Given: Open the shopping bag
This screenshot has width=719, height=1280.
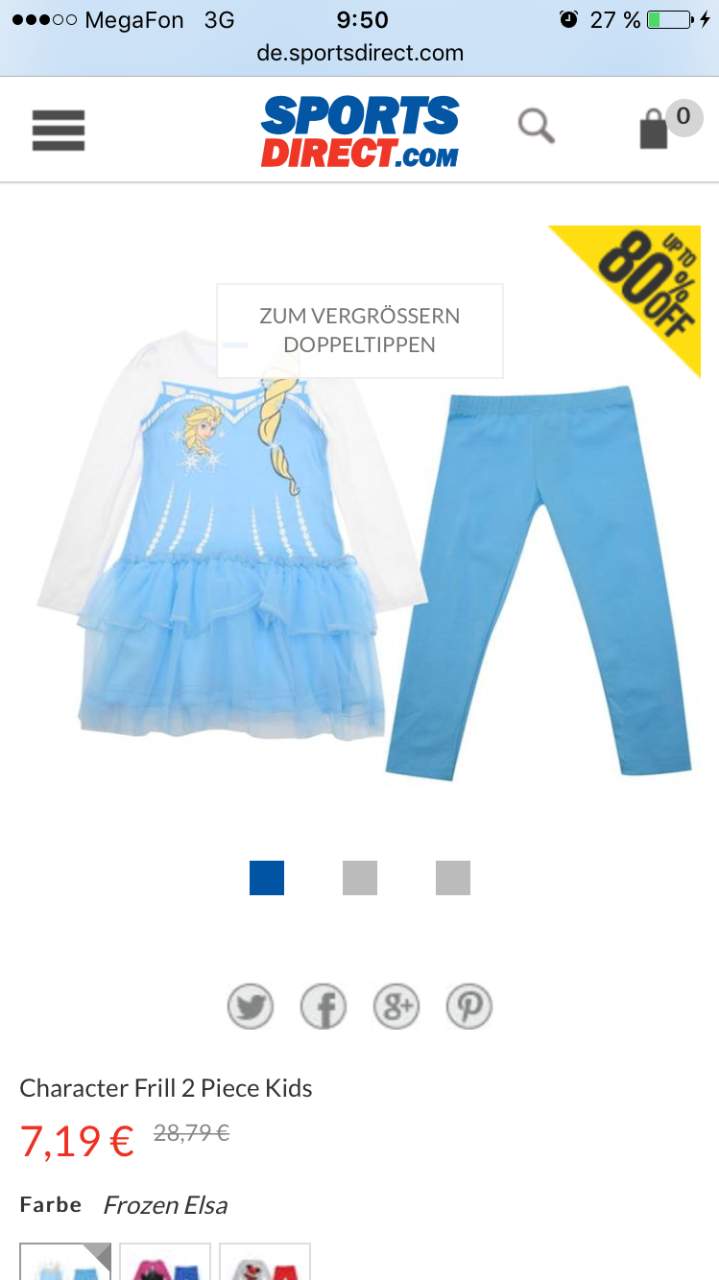Looking at the screenshot, I should pos(665,127).
